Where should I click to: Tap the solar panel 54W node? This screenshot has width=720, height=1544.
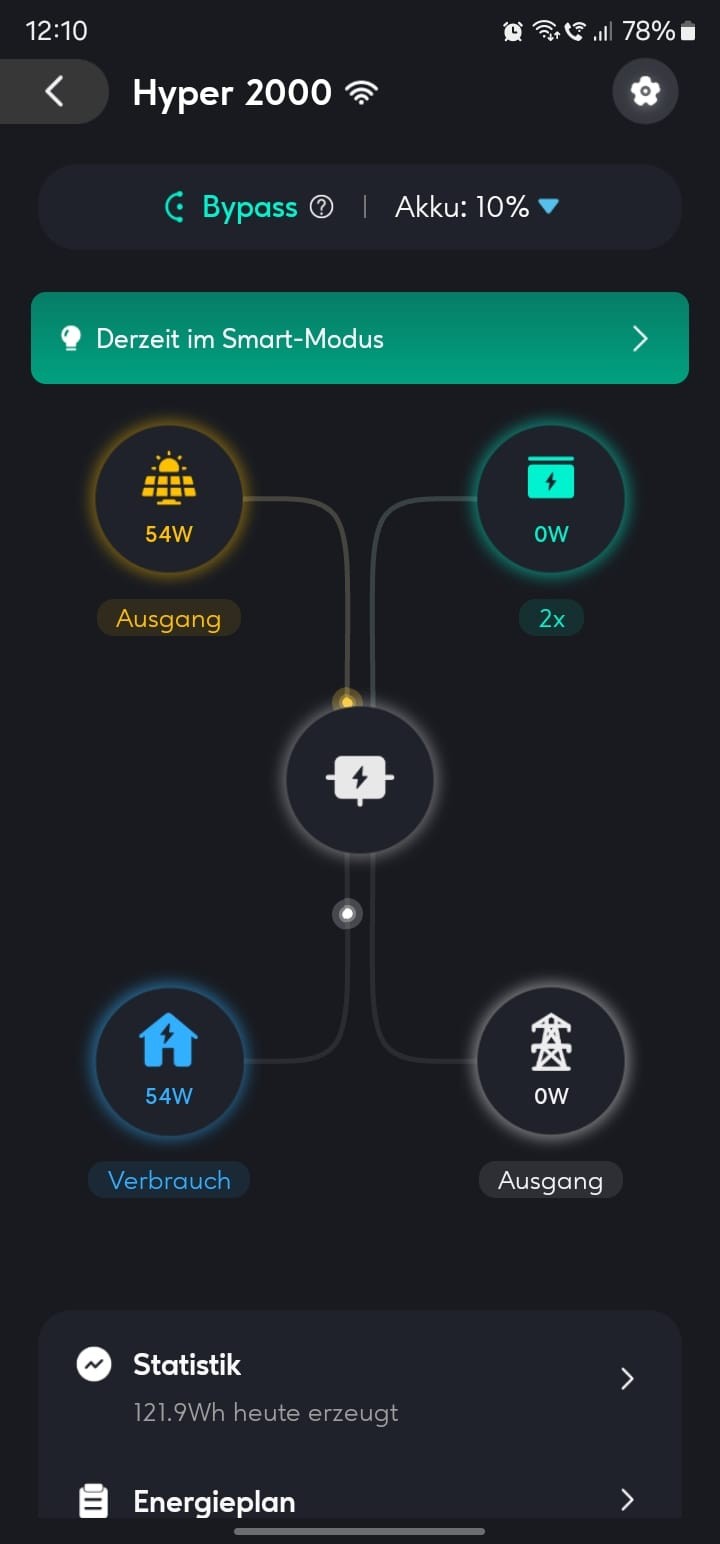(x=169, y=499)
